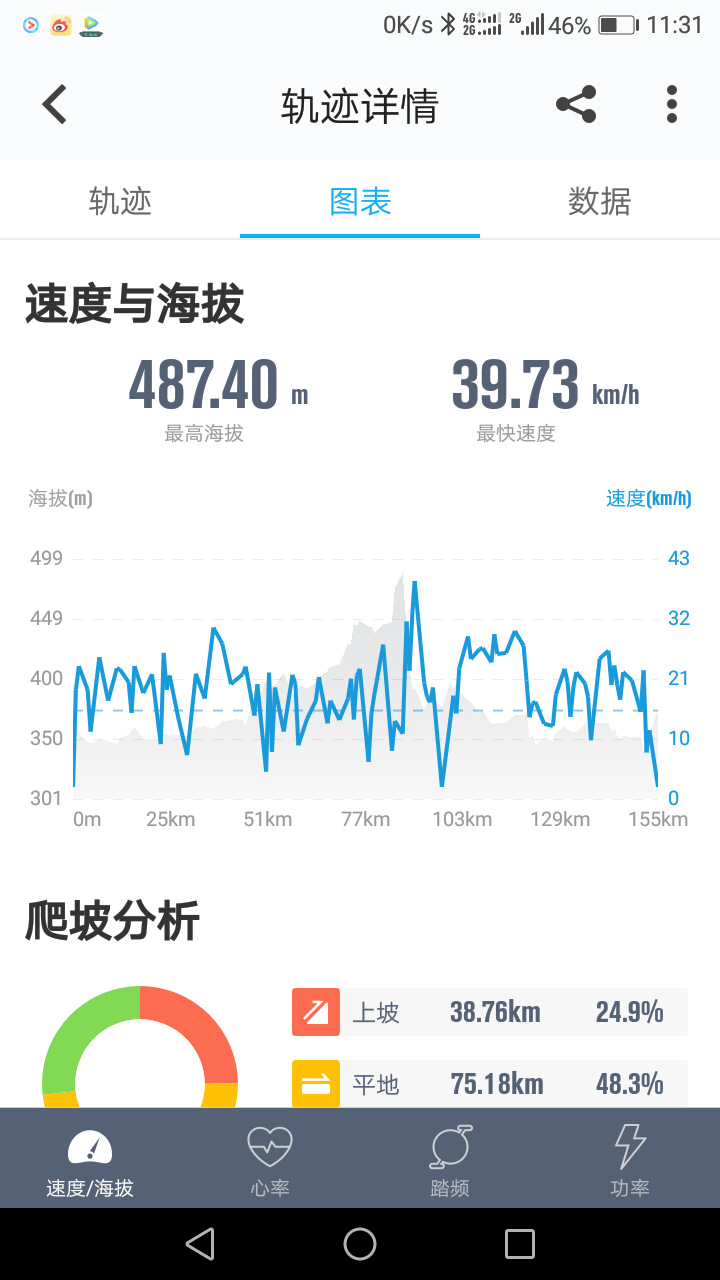Viewport: 720px width, 1280px height.
Task: Open the 功率 chart section
Action: (x=630, y=1158)
